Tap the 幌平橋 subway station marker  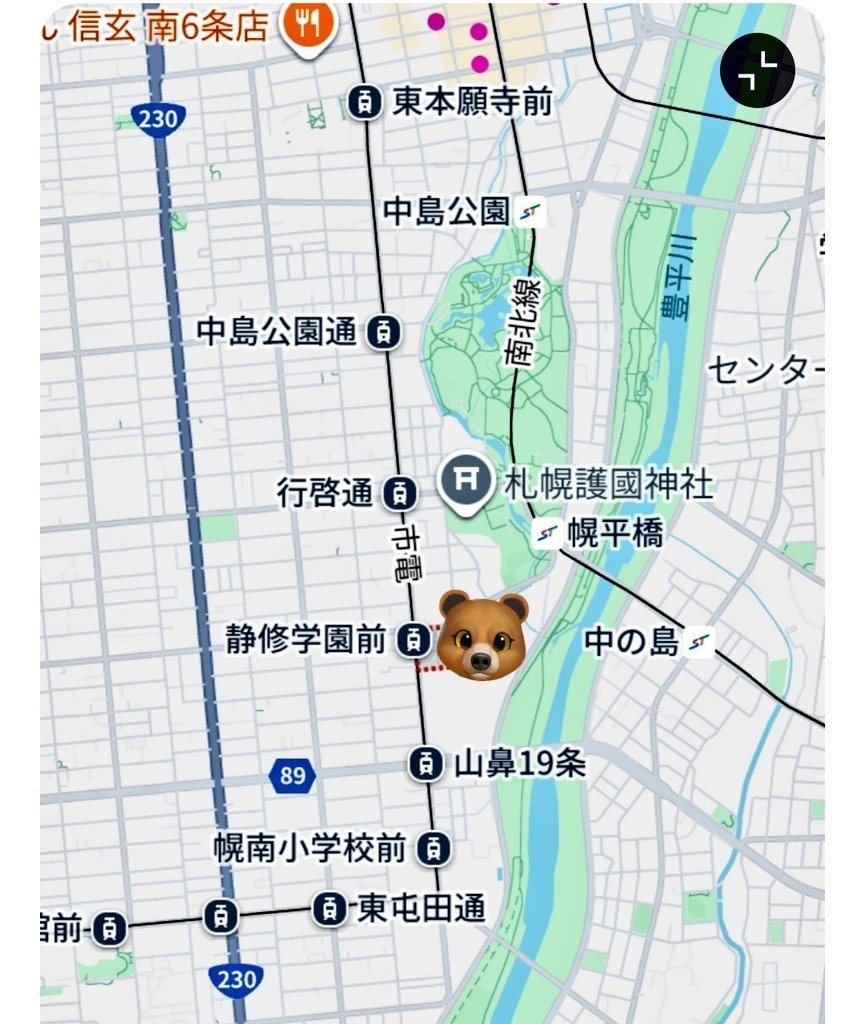point(547,533)
